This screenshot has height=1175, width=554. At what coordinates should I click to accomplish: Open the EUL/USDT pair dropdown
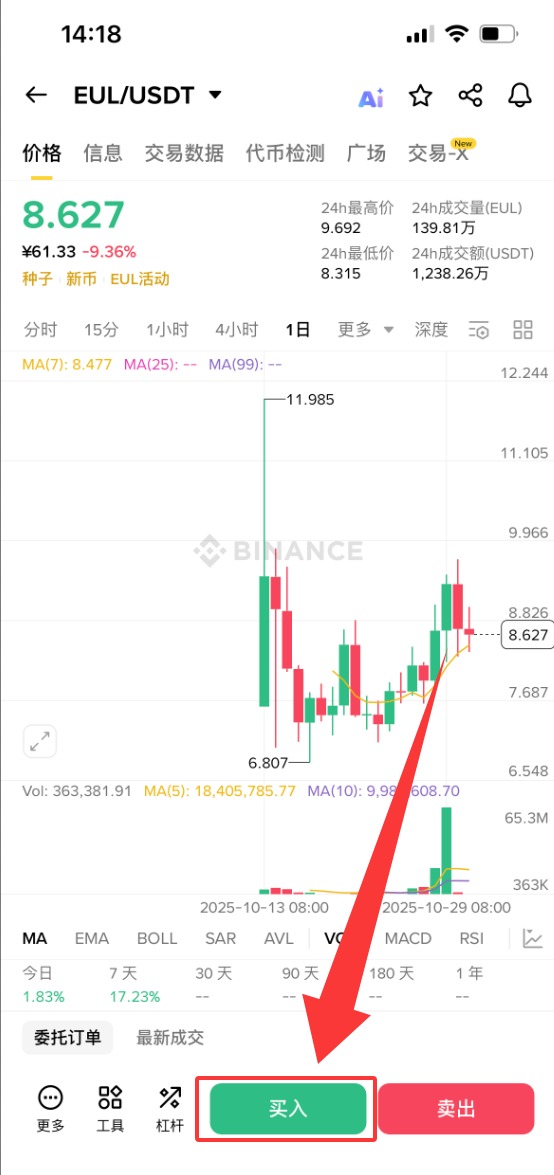148,95
